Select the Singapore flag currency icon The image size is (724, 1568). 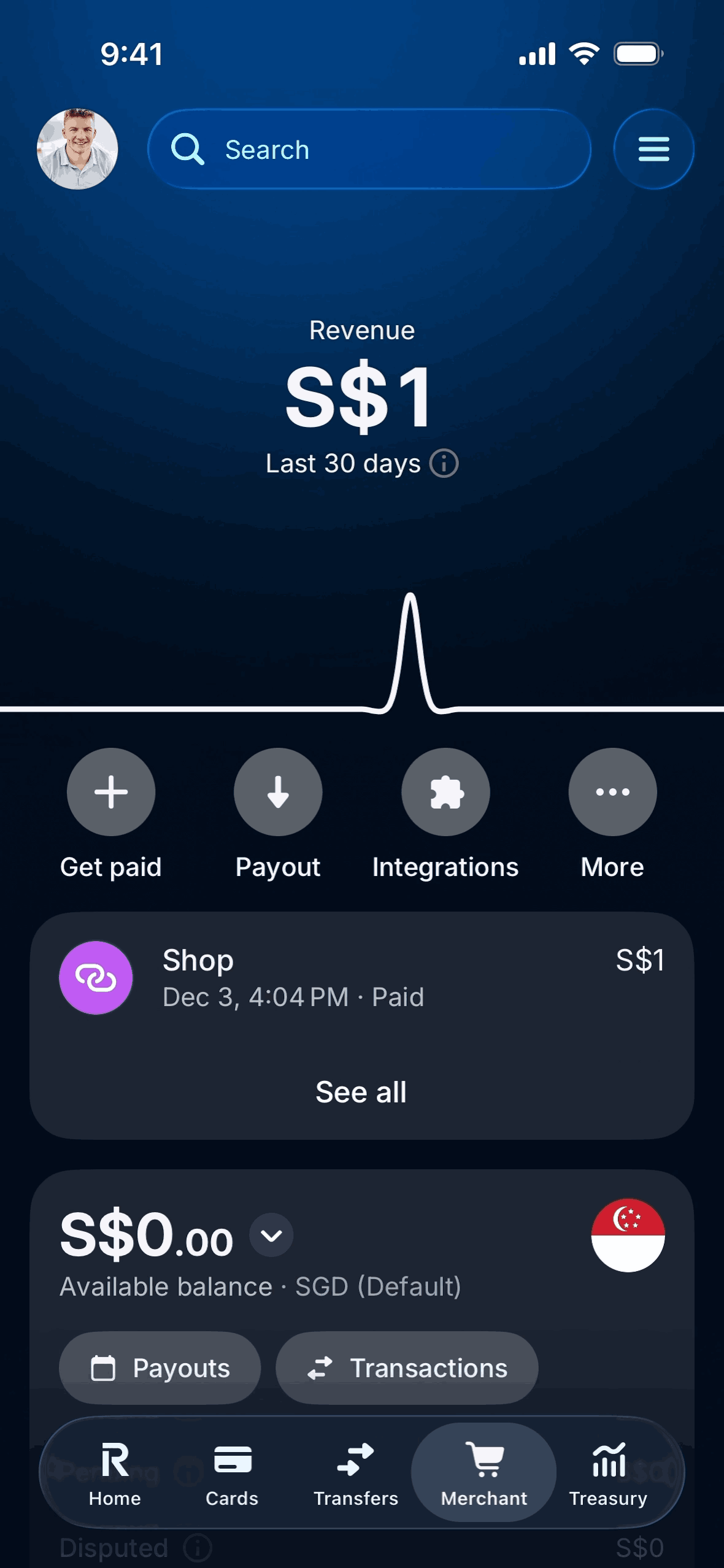tap(628, 1235)
